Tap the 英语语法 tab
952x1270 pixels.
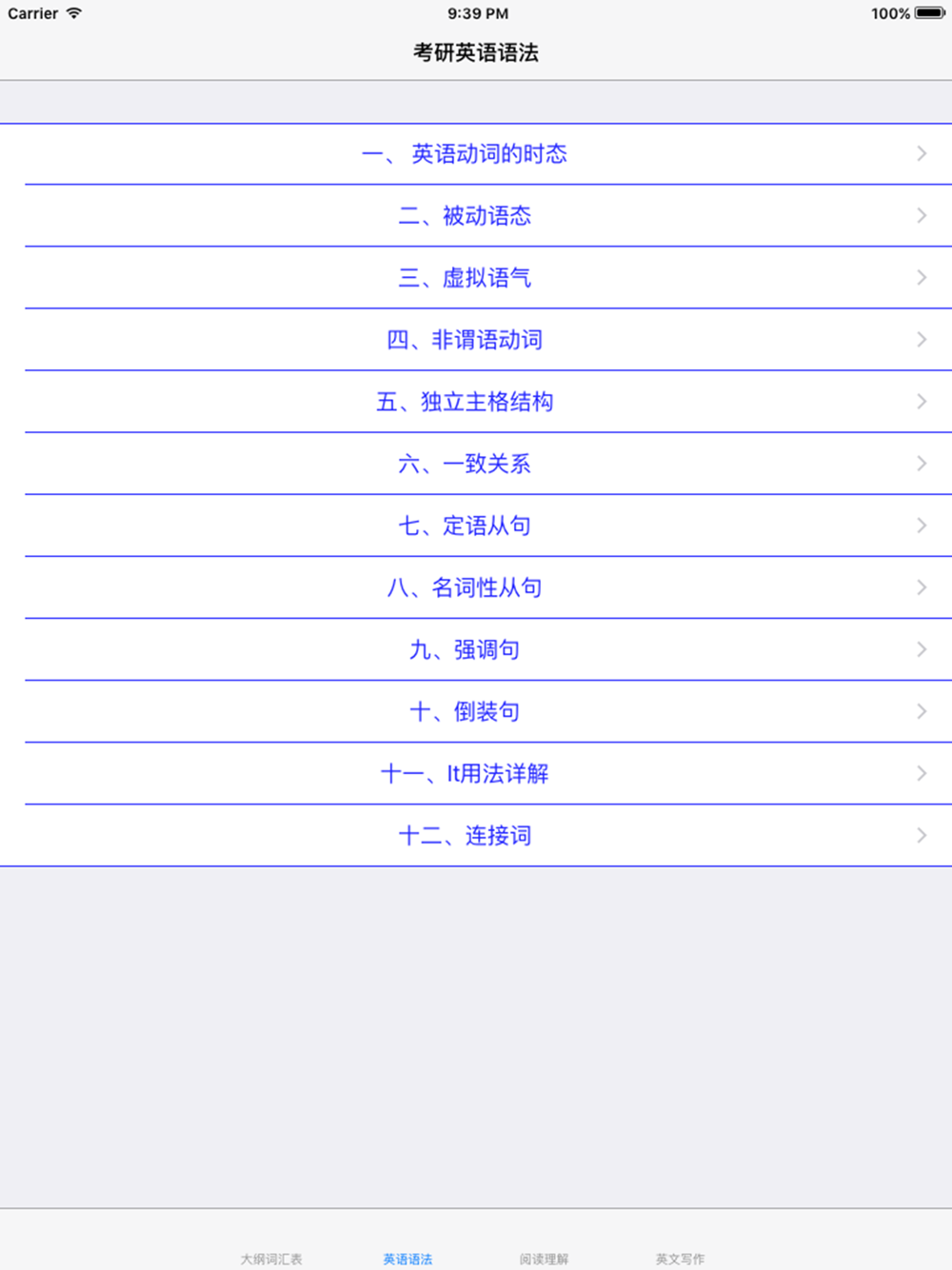[x=407, y=1259]
